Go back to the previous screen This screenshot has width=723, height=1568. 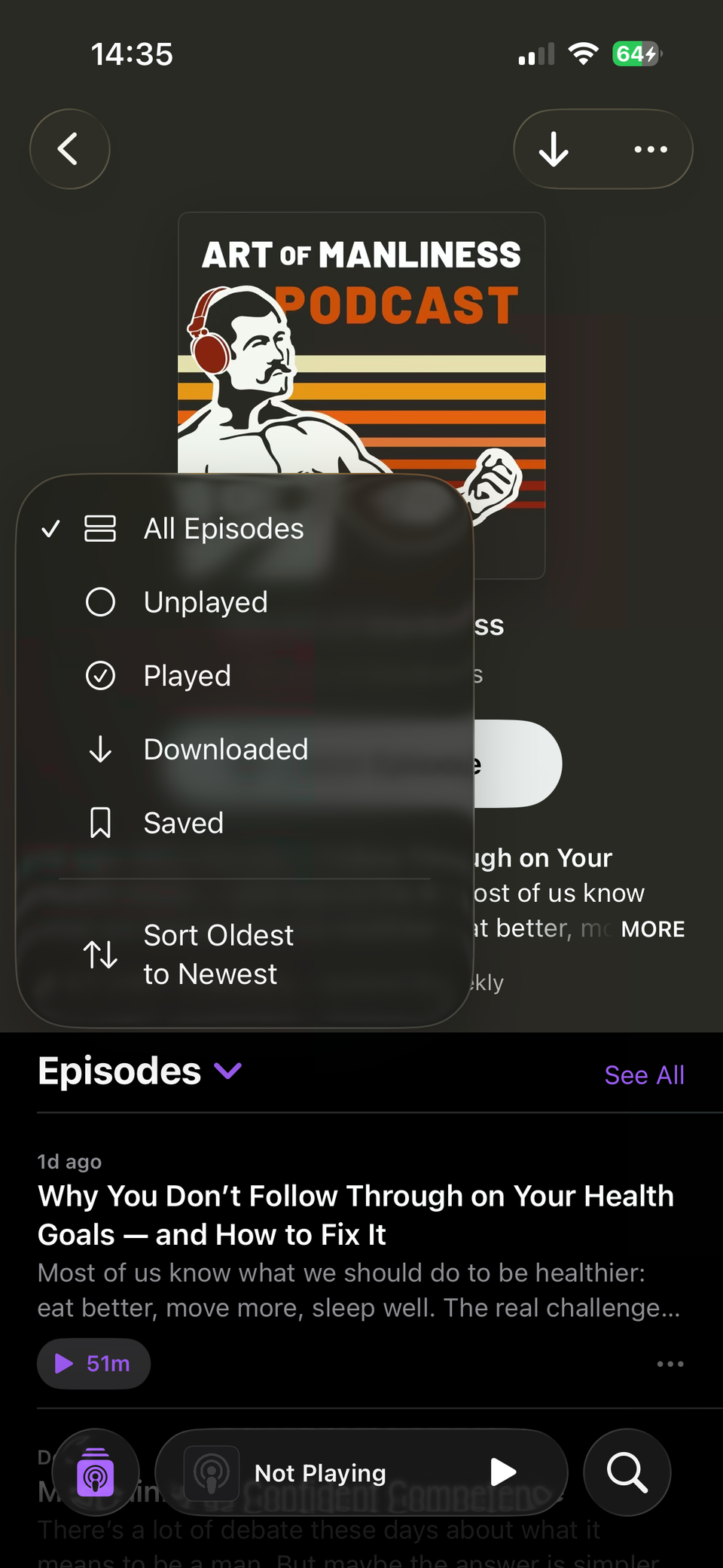click(x=69, y=149)
